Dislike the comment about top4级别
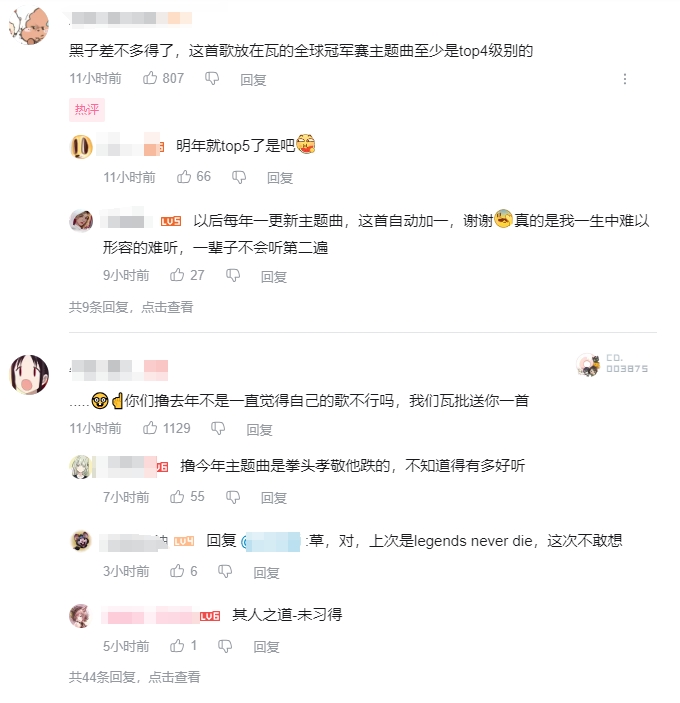 coord(212,78)
